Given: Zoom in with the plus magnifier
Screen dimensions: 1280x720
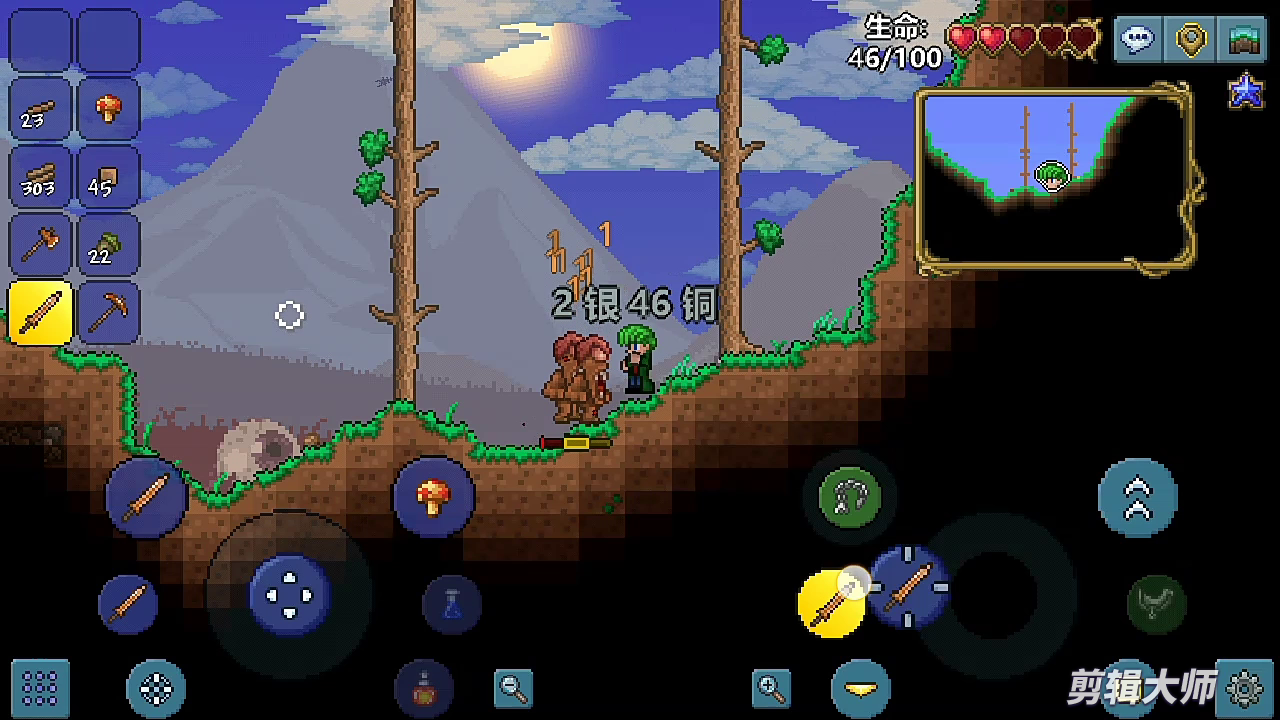Looking at the screenshot, I should 771,688.
